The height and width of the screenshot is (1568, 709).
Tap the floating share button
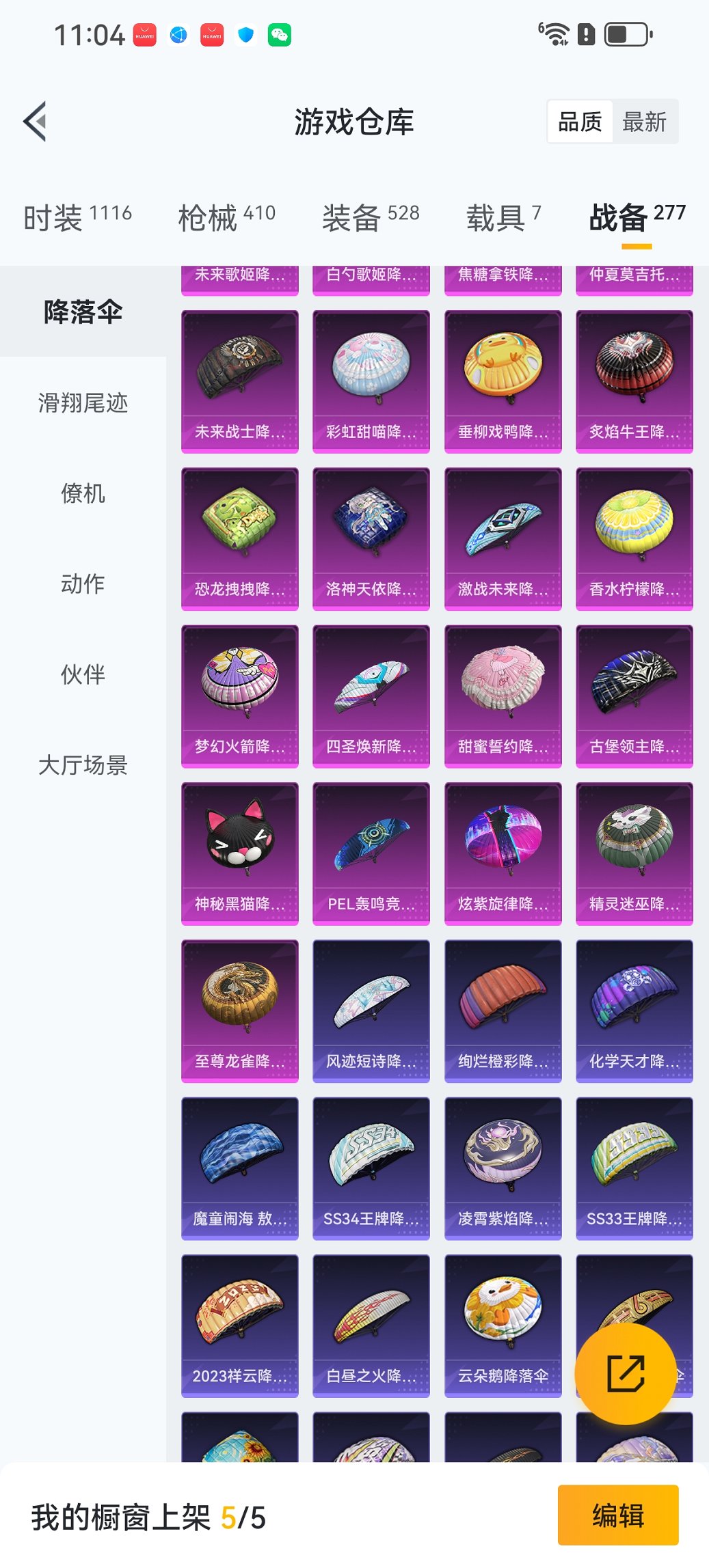point(626,1373)
